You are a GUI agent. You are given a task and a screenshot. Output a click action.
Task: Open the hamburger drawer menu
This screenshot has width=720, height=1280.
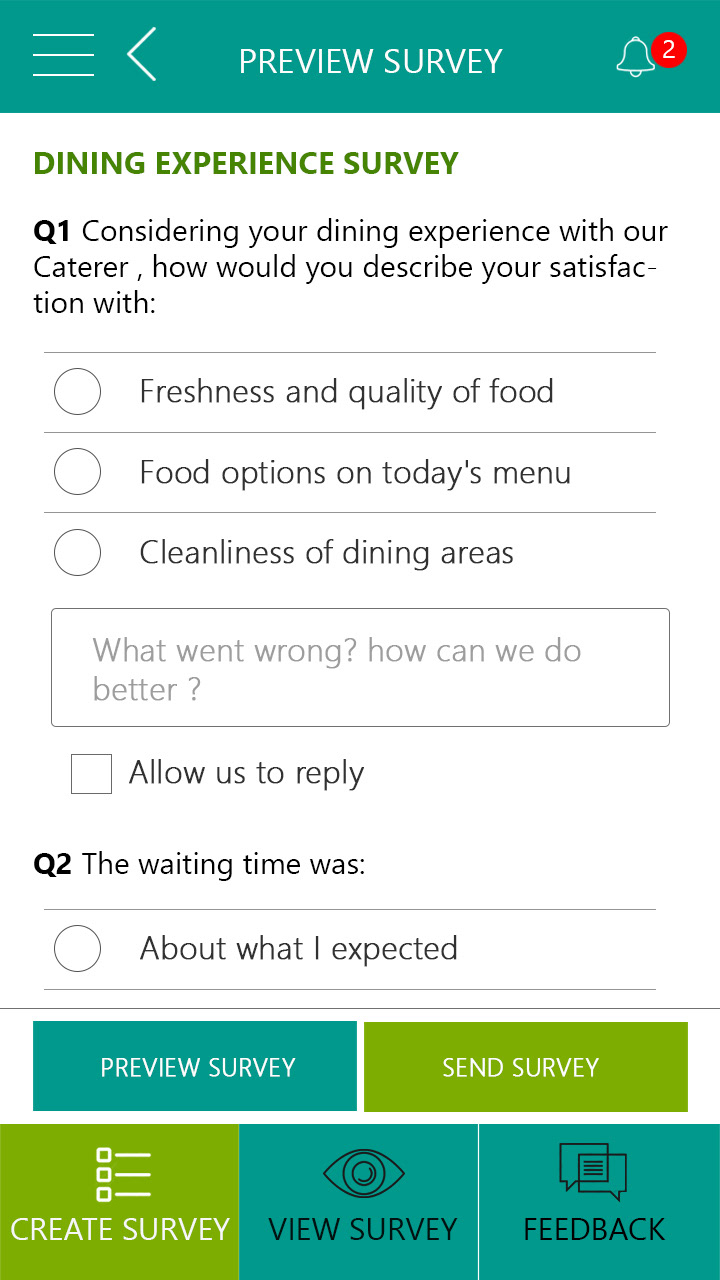pos(63,55)
